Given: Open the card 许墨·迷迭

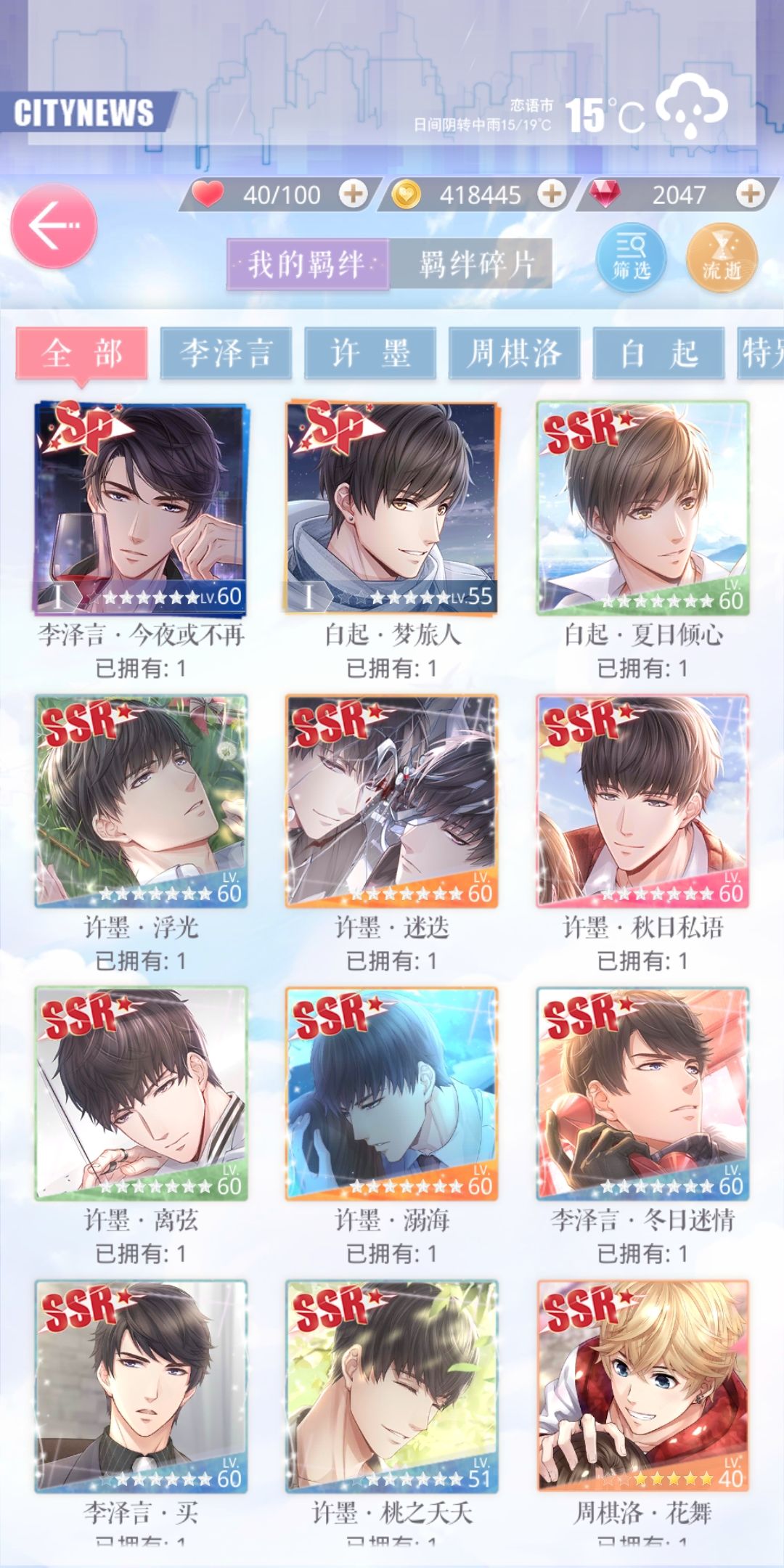Looking at the screenshot, I should (391, 801).
